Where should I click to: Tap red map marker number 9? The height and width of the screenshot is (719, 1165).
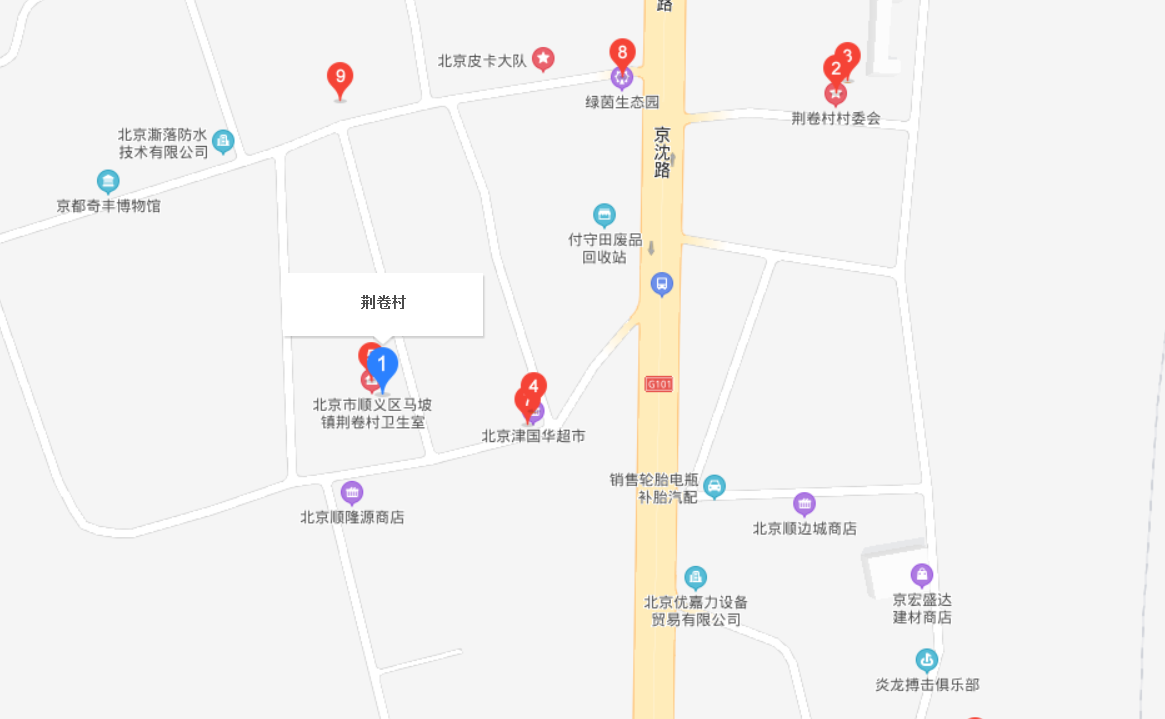(340, 78)
